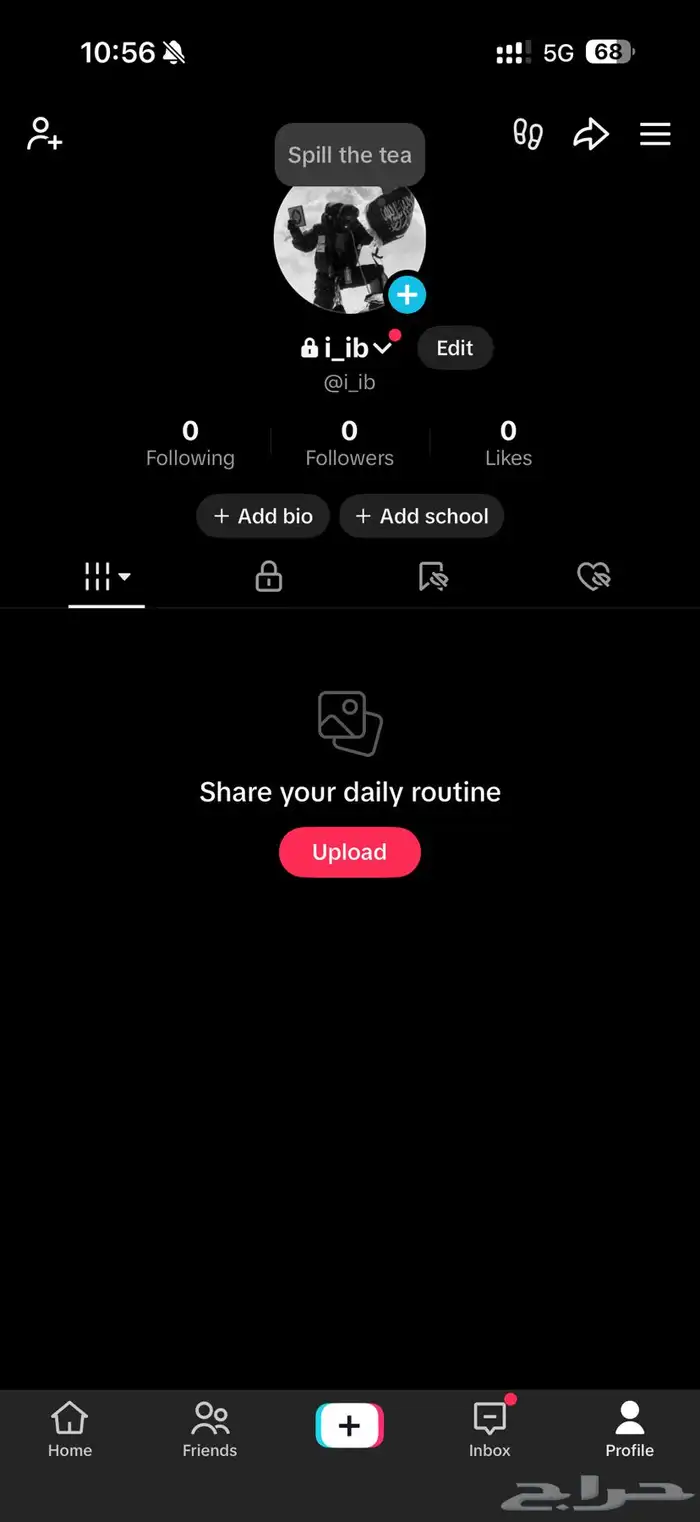Add a photo with the blue plus badge
This screenshot has width=700, height=1522.
tap(406, 295)
